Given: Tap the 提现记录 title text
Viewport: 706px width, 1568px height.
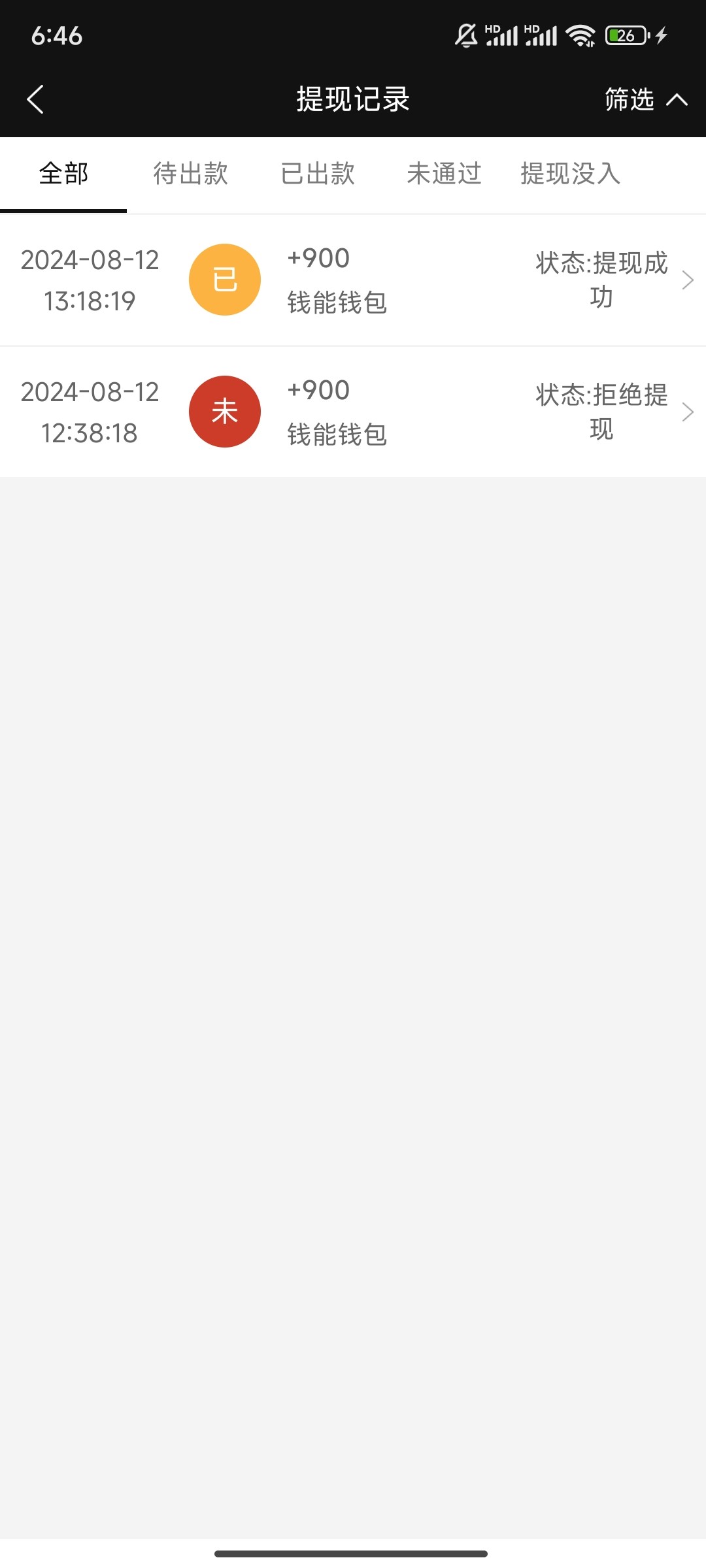Looking at the screenshot, I should (x=353, y=99).
